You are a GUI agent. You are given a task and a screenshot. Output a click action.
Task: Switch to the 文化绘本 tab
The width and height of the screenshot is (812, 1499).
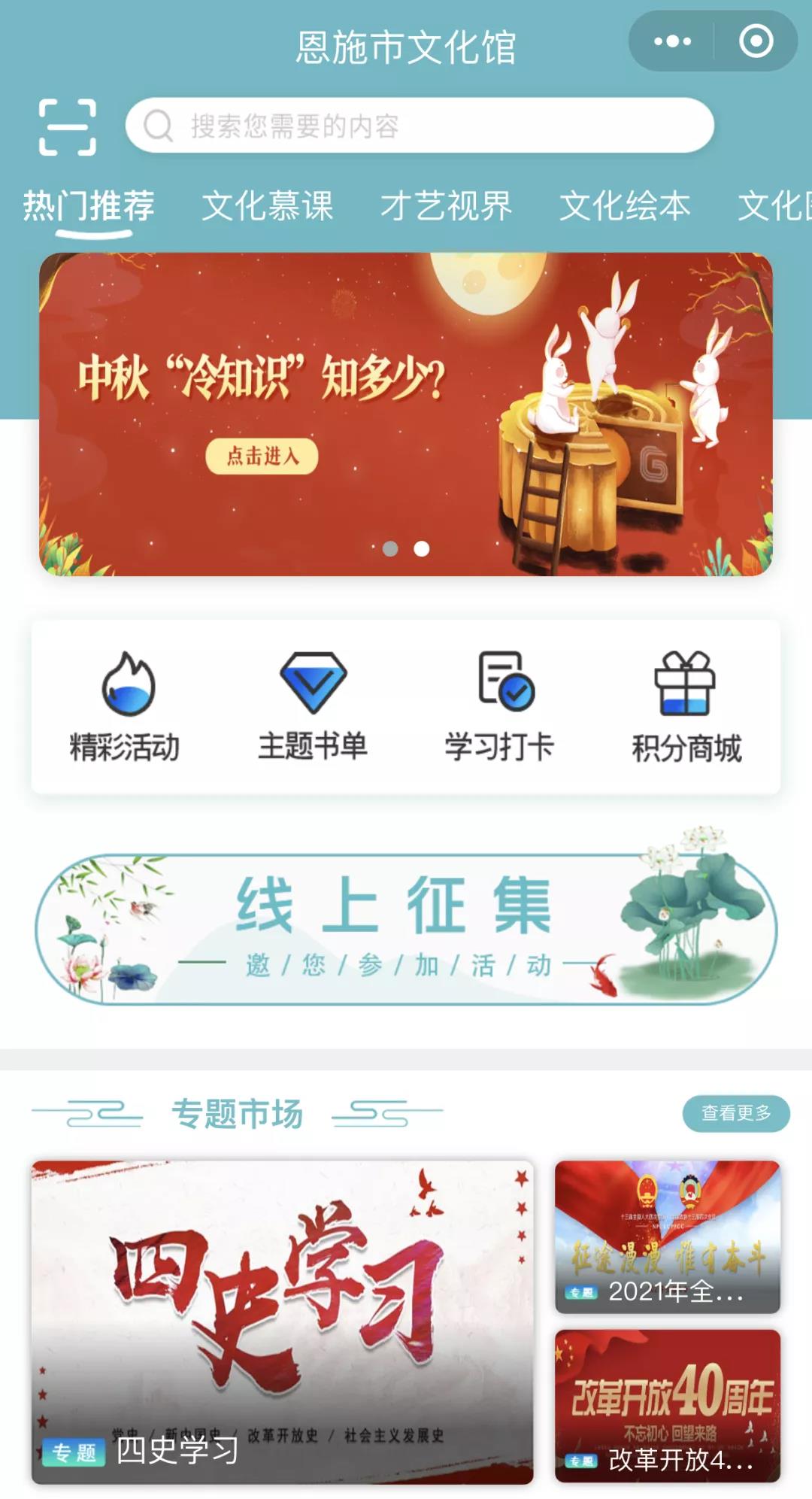[624, 206]
